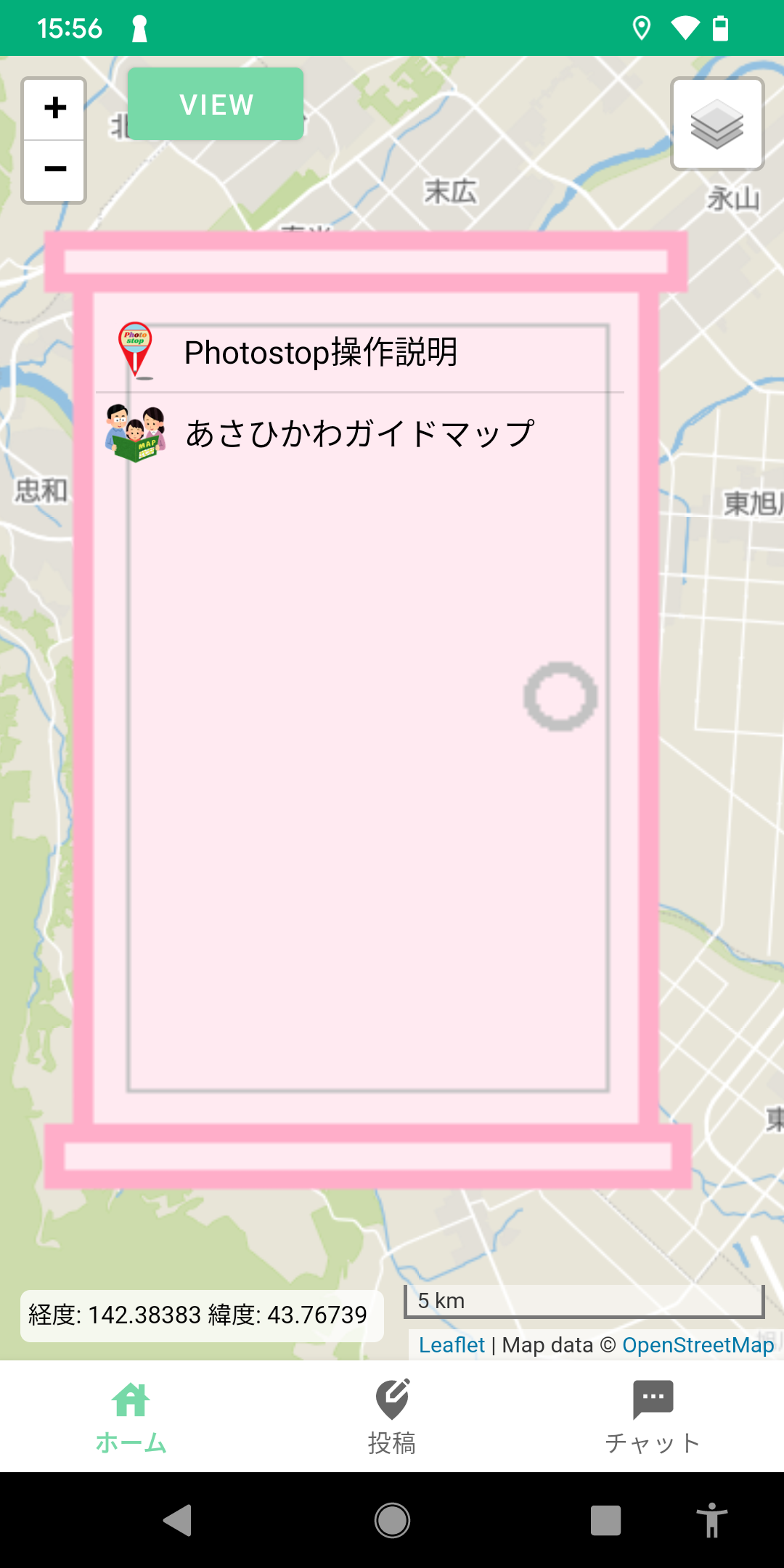Switch to the ホーム tab
Image resolution: width=784 pixels, height=1568 pixels.
[131, 1416]
